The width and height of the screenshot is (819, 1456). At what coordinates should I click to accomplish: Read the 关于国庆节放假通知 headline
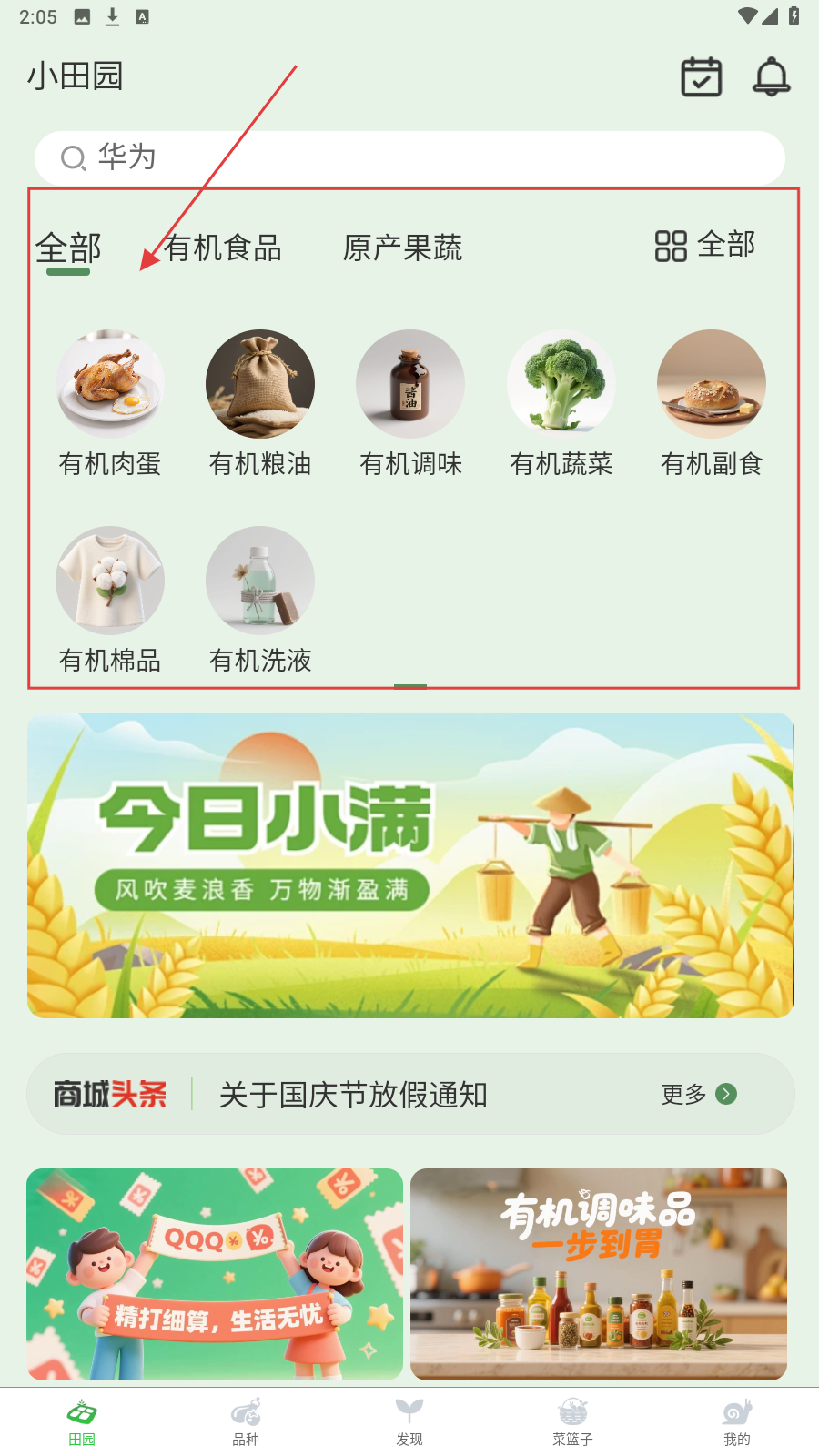353,1095
